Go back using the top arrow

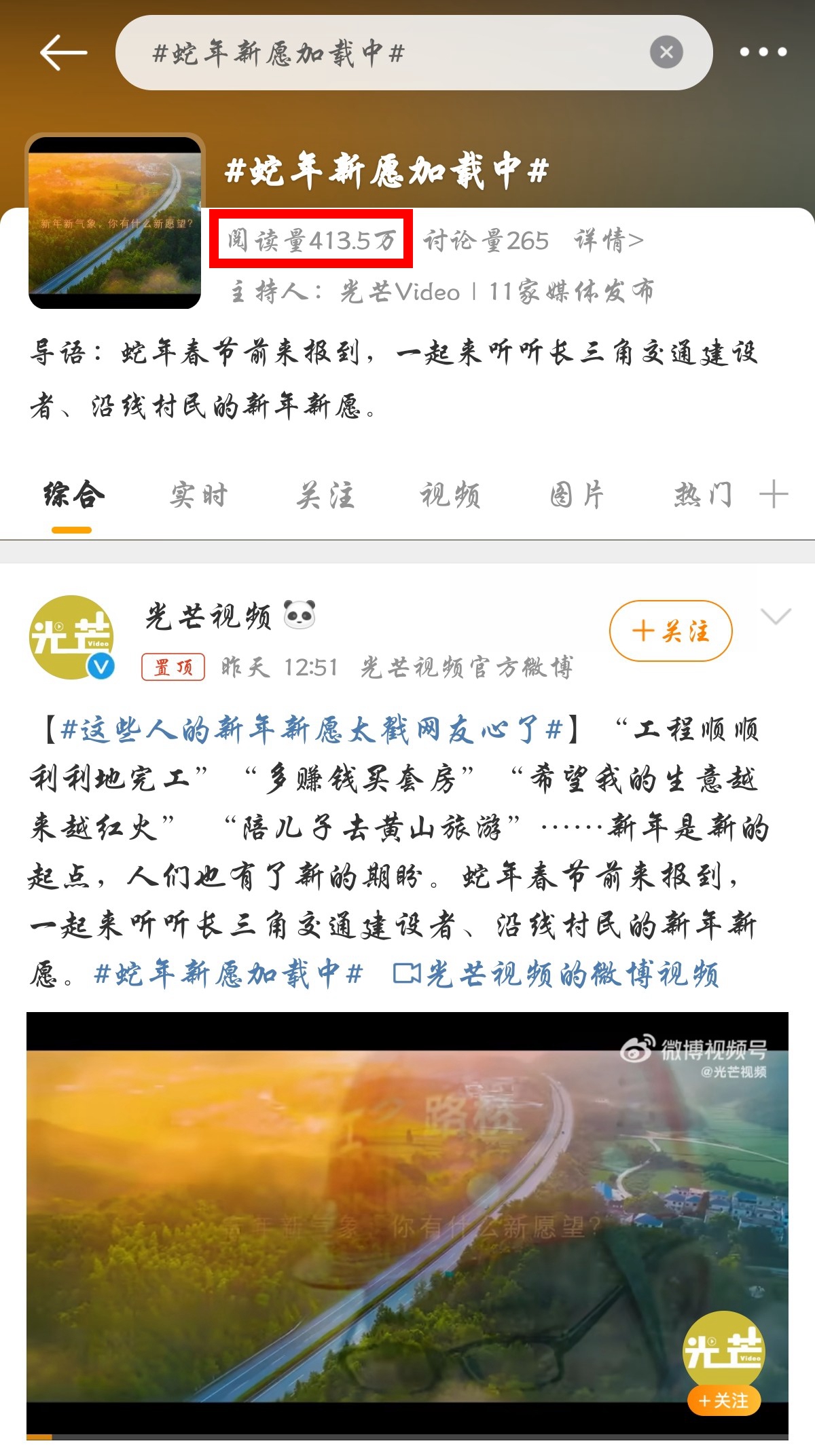pos(63,52)
